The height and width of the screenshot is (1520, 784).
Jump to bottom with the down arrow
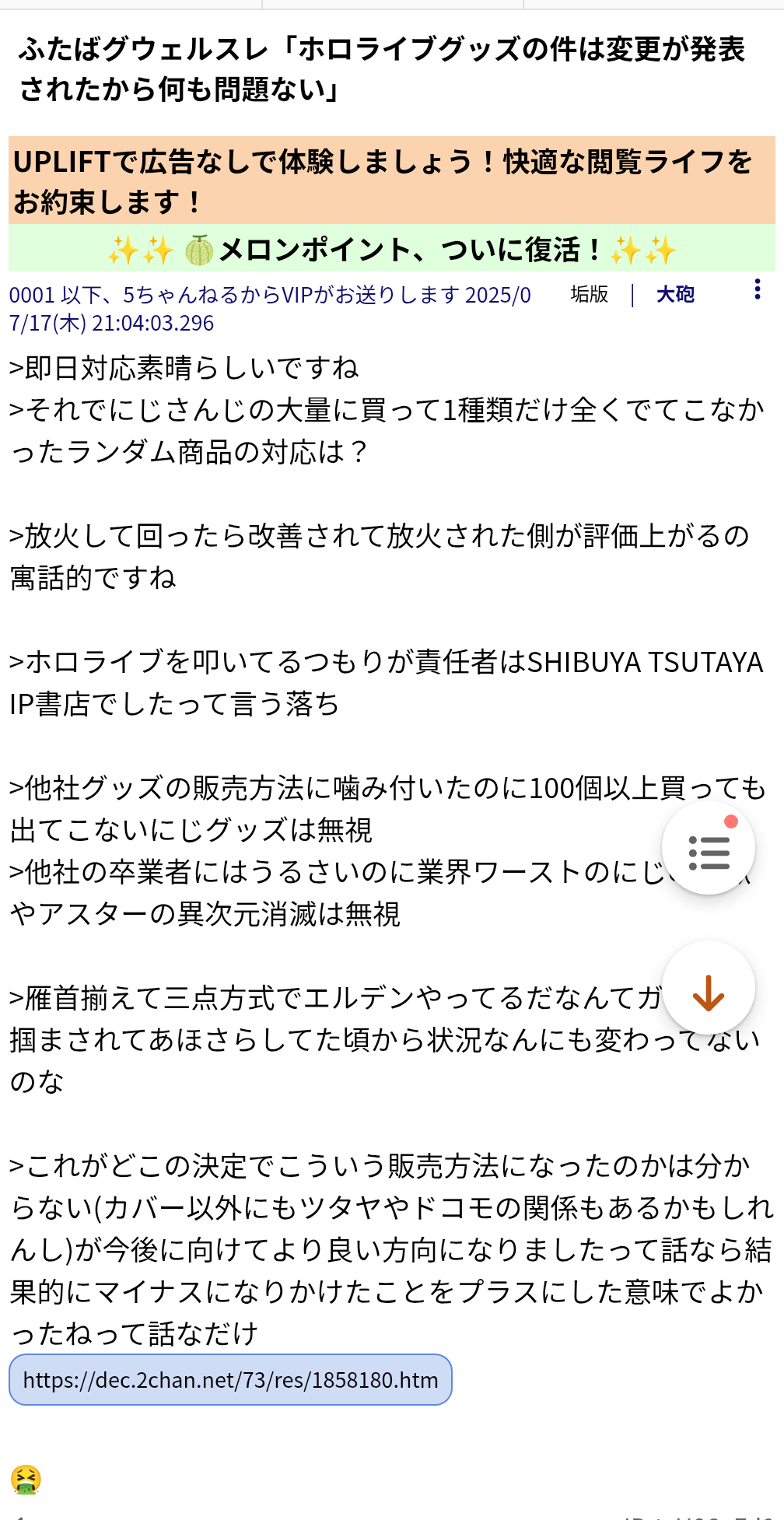[x=709, y=989]
